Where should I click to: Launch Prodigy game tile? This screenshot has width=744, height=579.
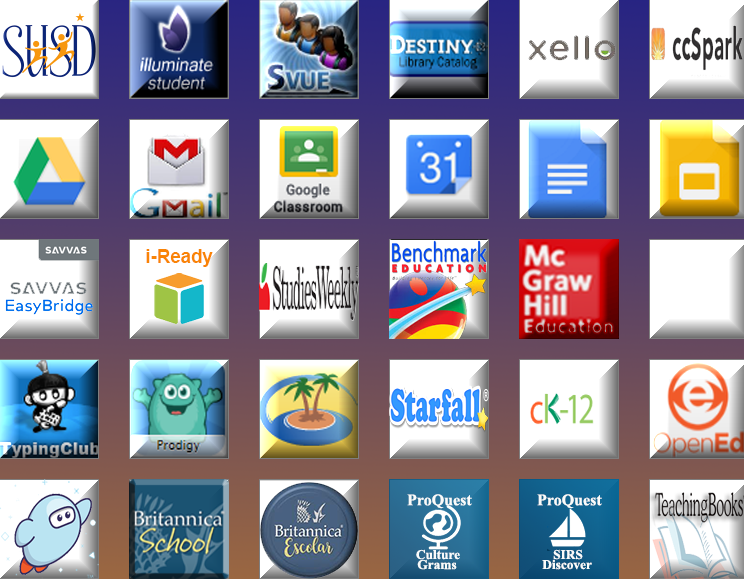[x=179, y=409]
